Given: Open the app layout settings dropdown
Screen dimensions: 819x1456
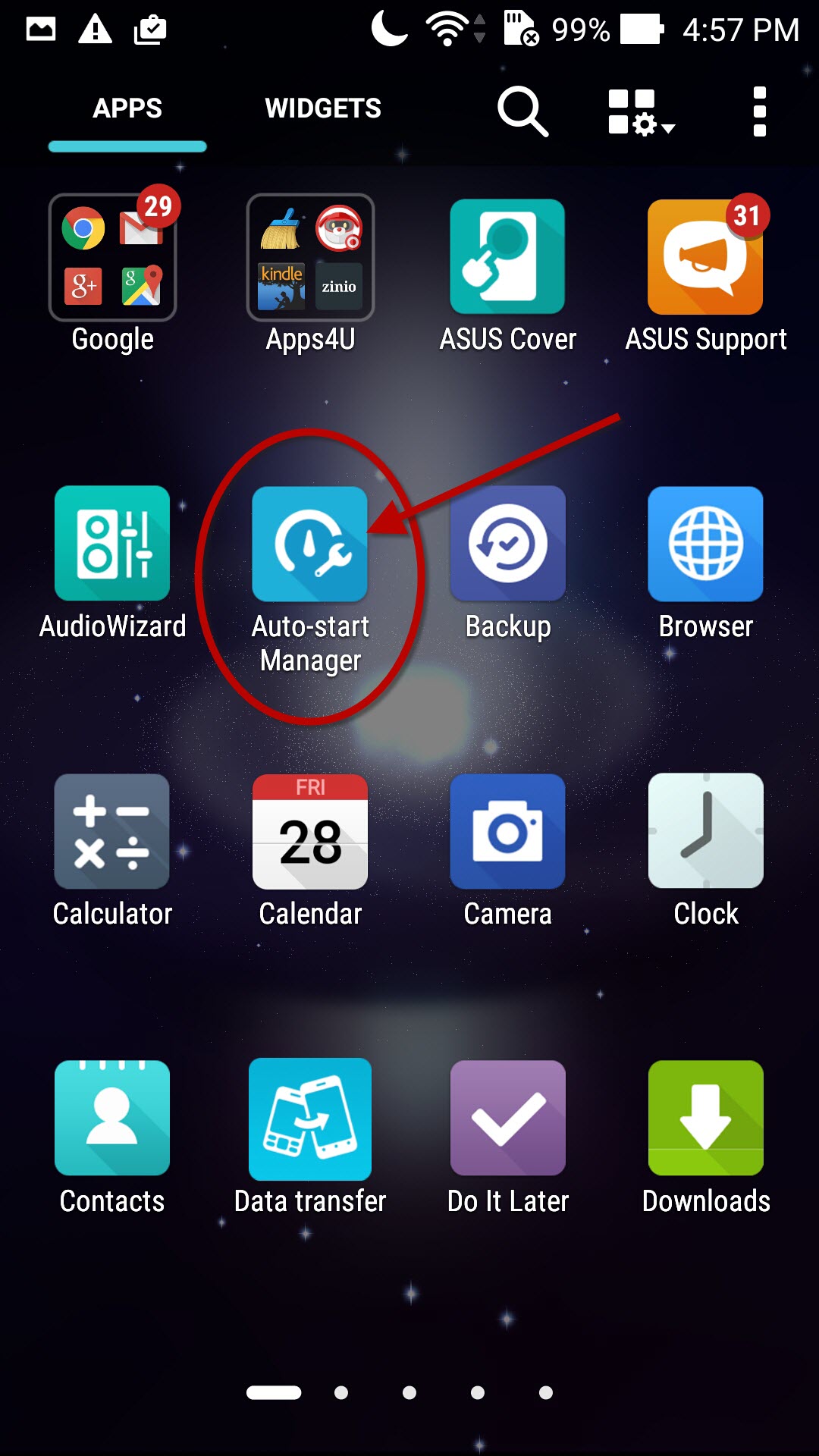Looking at the screenshot, I should (641, 112).
